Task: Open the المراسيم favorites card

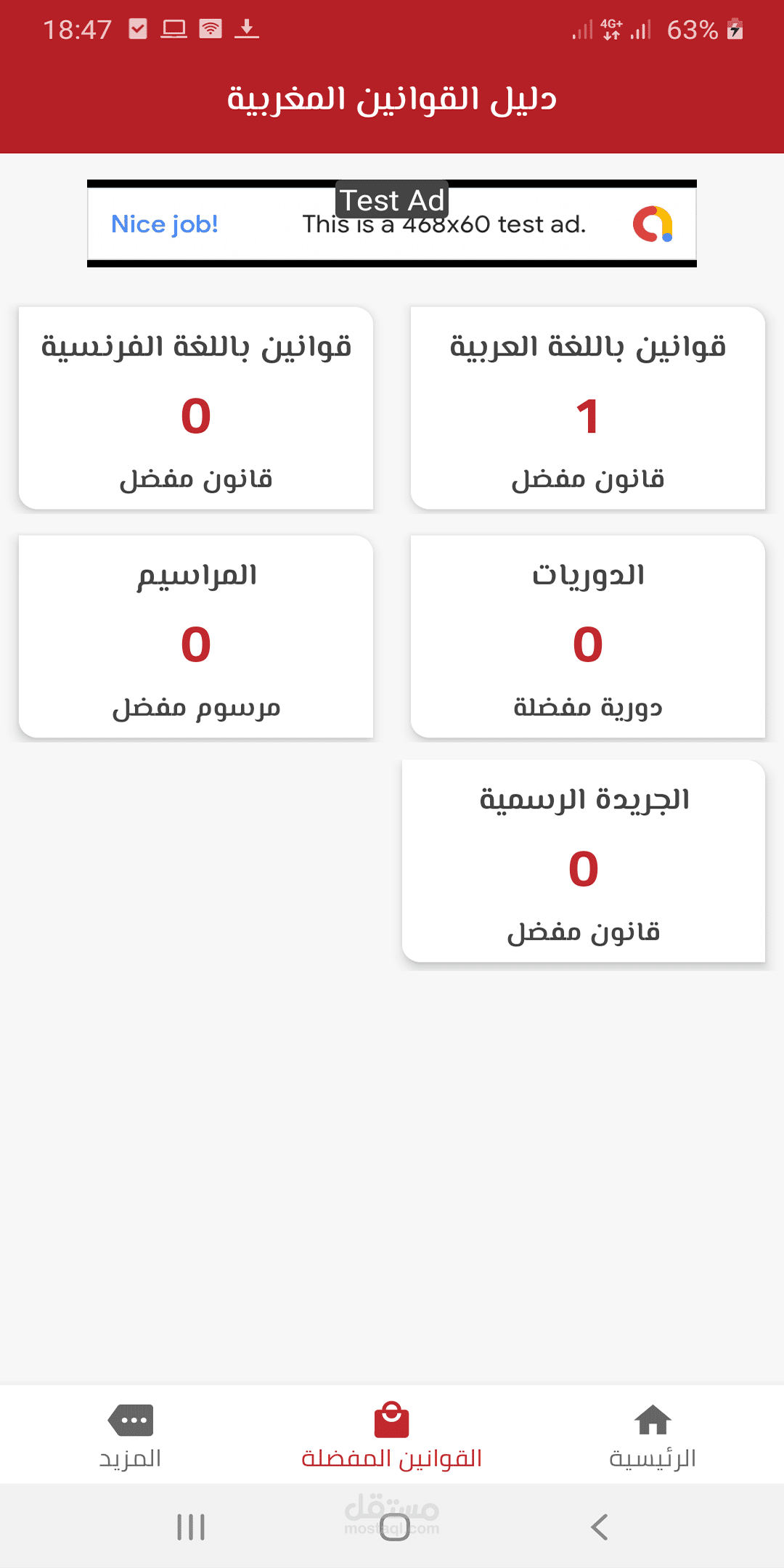Action: pos(196,637)
